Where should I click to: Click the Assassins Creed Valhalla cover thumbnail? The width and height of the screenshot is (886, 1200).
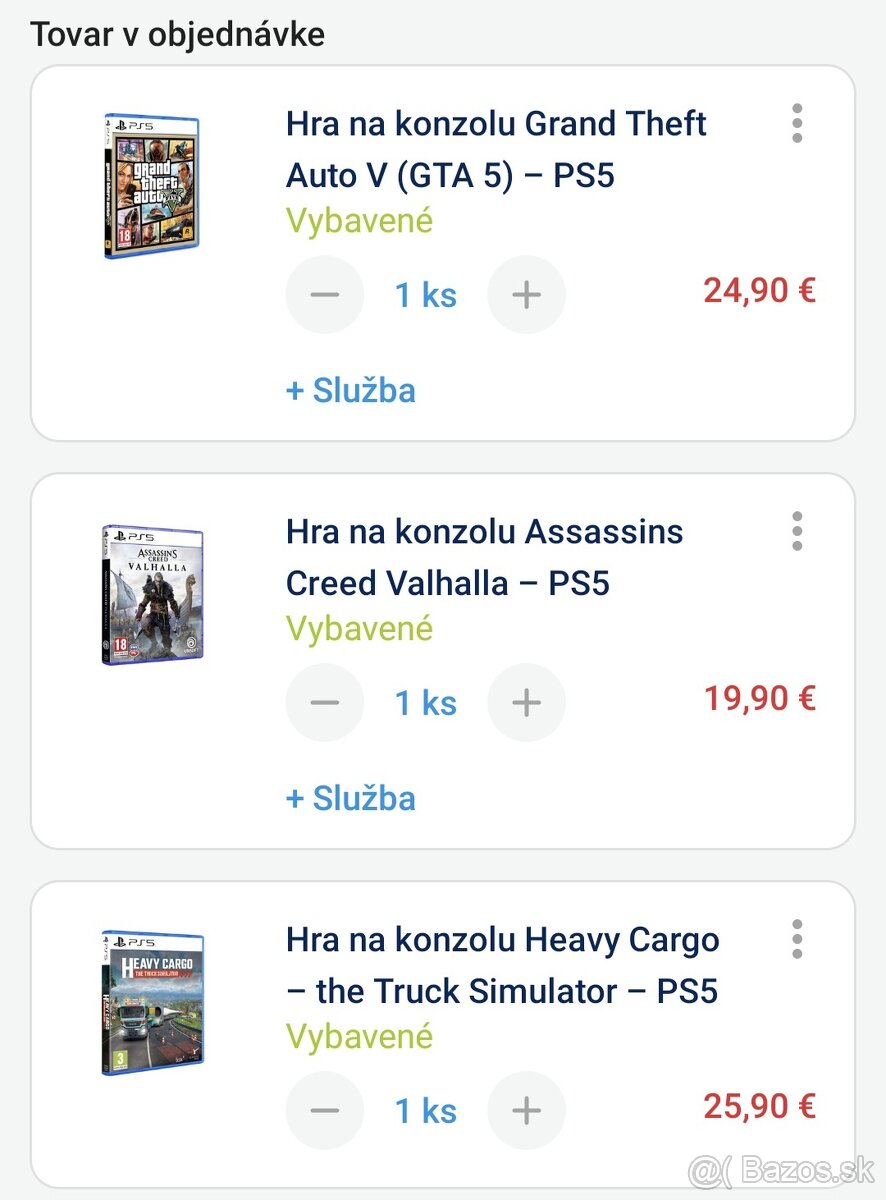pos(152,593)
